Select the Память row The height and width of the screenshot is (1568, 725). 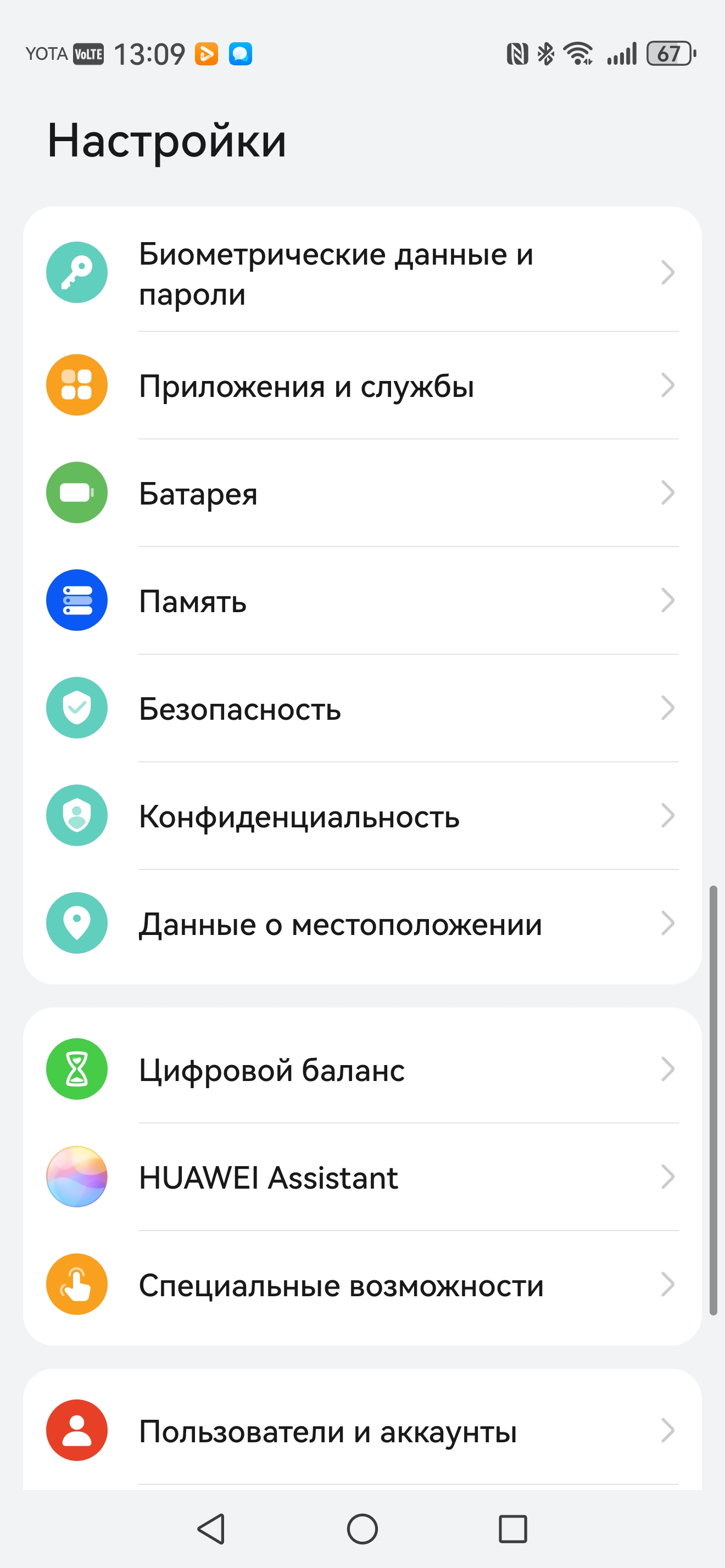point(362,601)
